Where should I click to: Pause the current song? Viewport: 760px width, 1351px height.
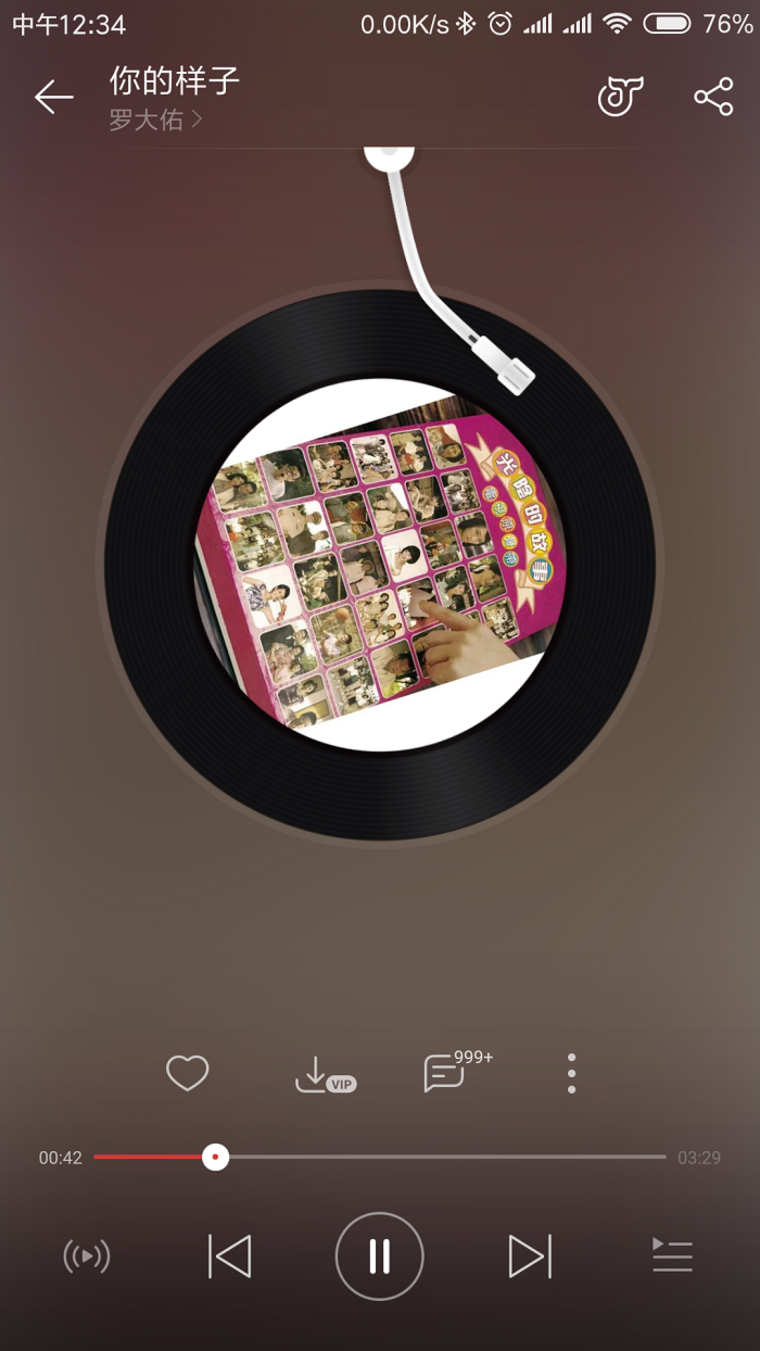pos(379,1256)
